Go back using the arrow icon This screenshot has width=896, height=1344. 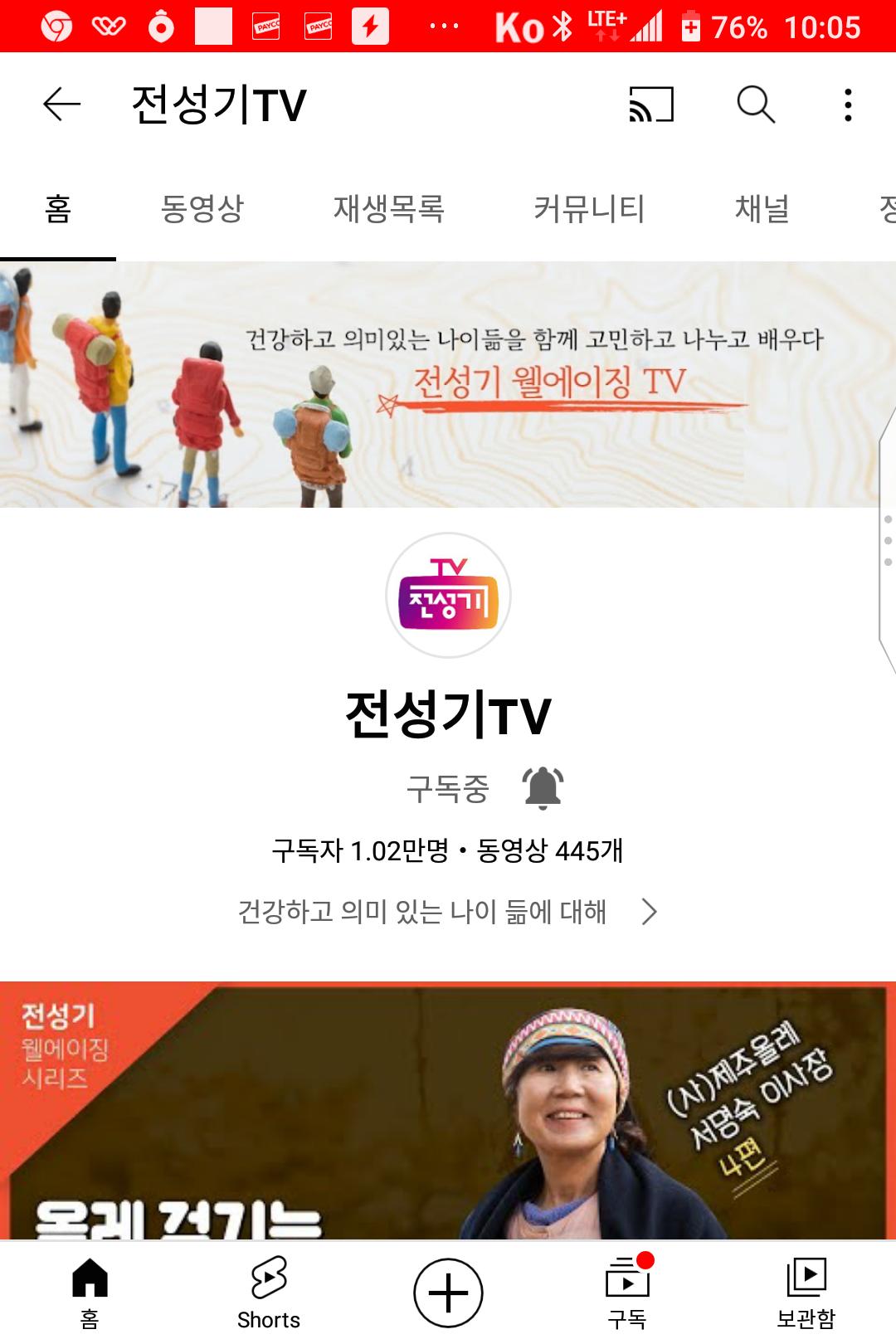tap(61, 105)
